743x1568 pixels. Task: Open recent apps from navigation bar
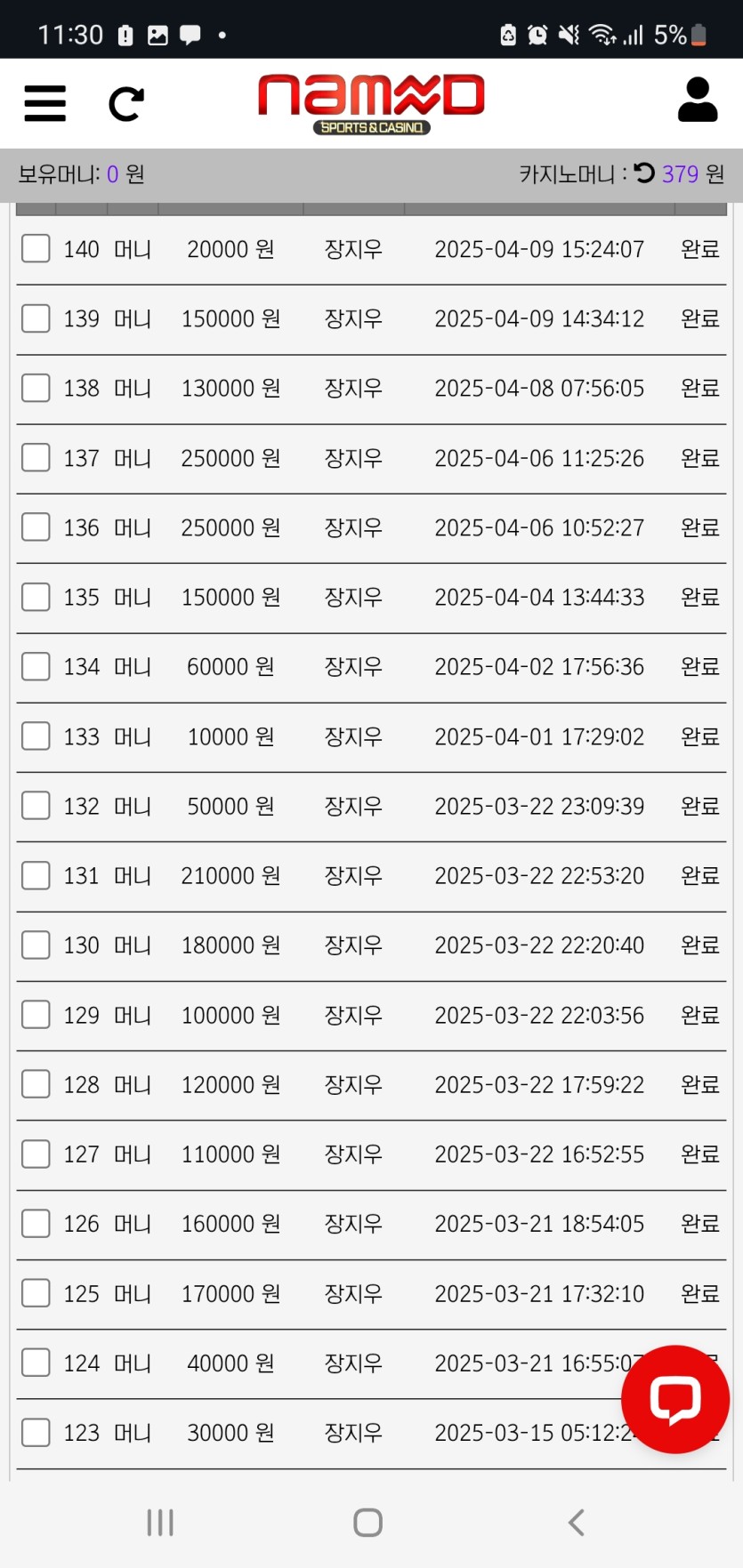[160, 1523]
